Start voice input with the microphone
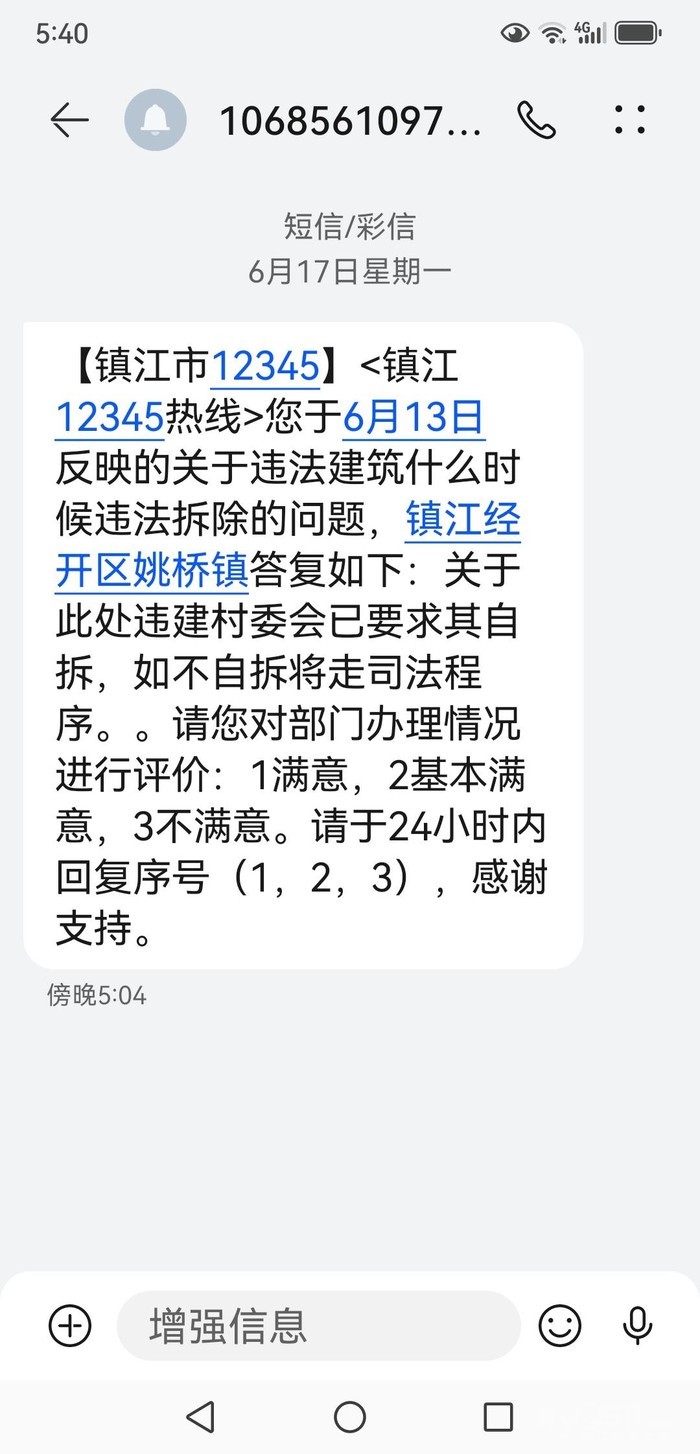700x1454 pixels. click(x=637, y=1326)
